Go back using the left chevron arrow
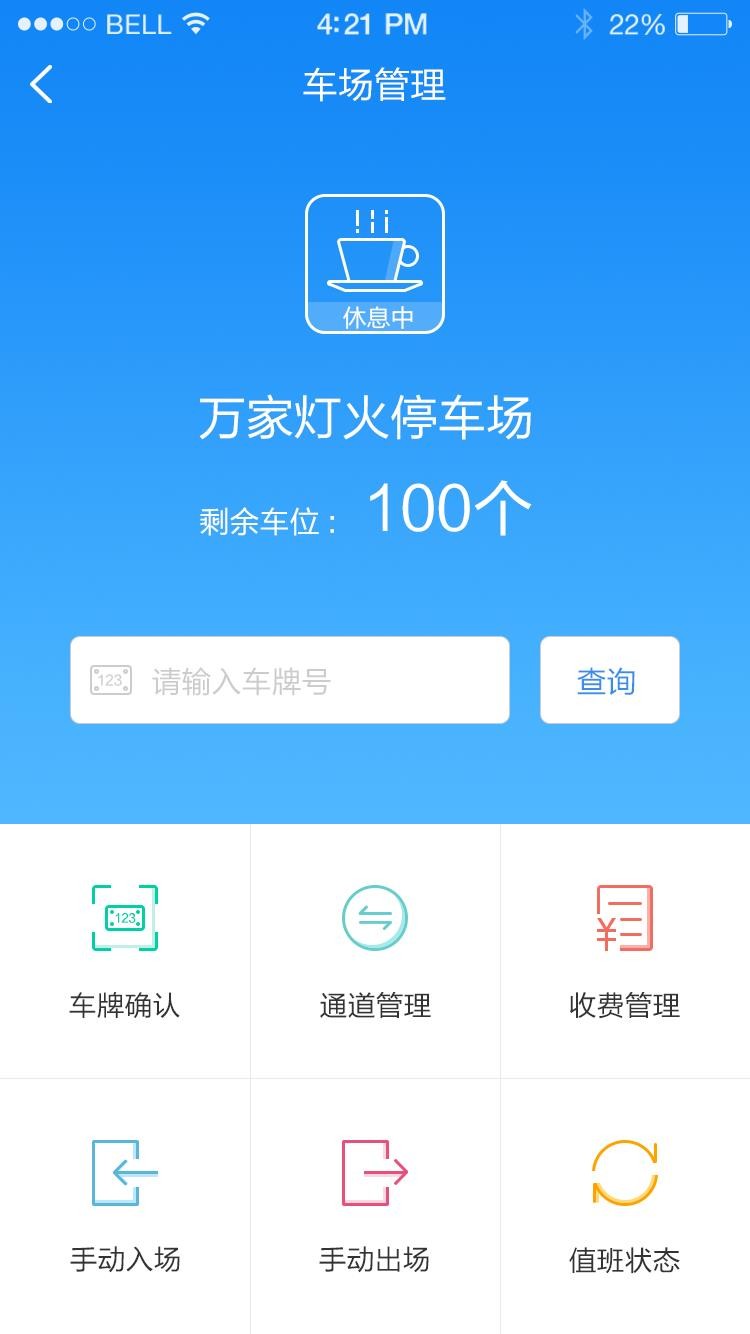 [x=40, y=85]
